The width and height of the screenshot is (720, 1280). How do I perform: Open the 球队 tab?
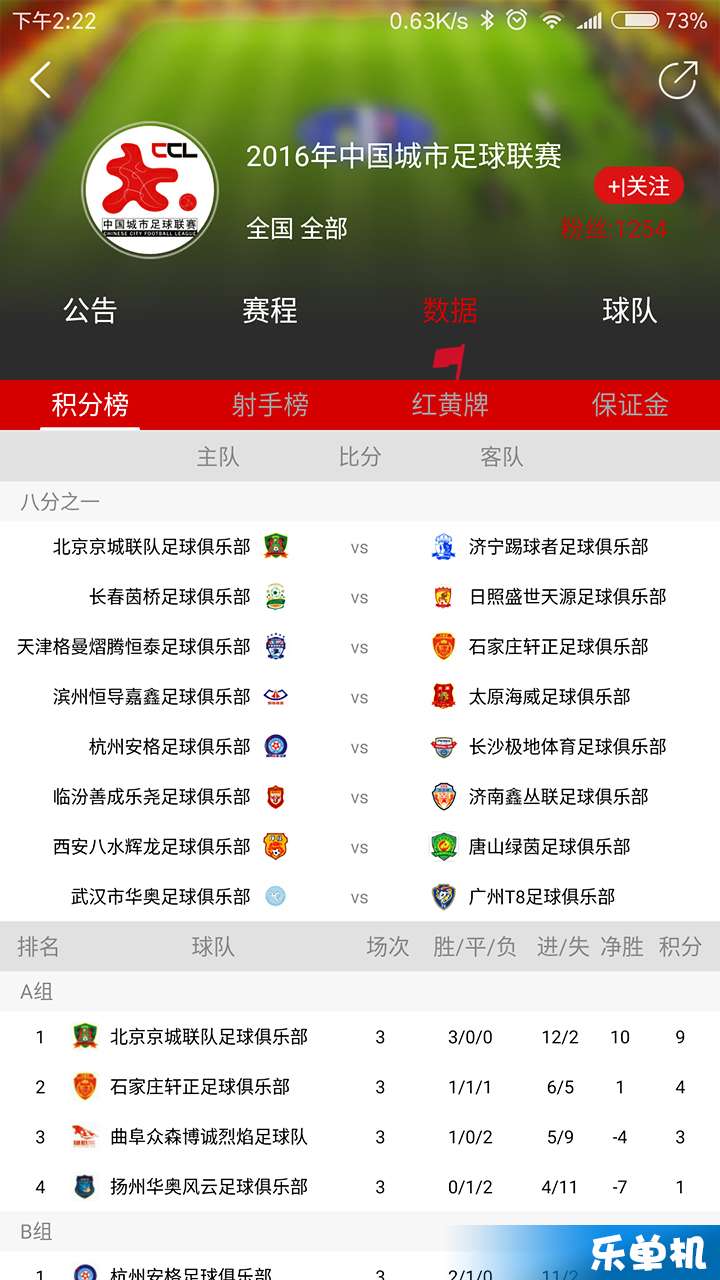630,310
